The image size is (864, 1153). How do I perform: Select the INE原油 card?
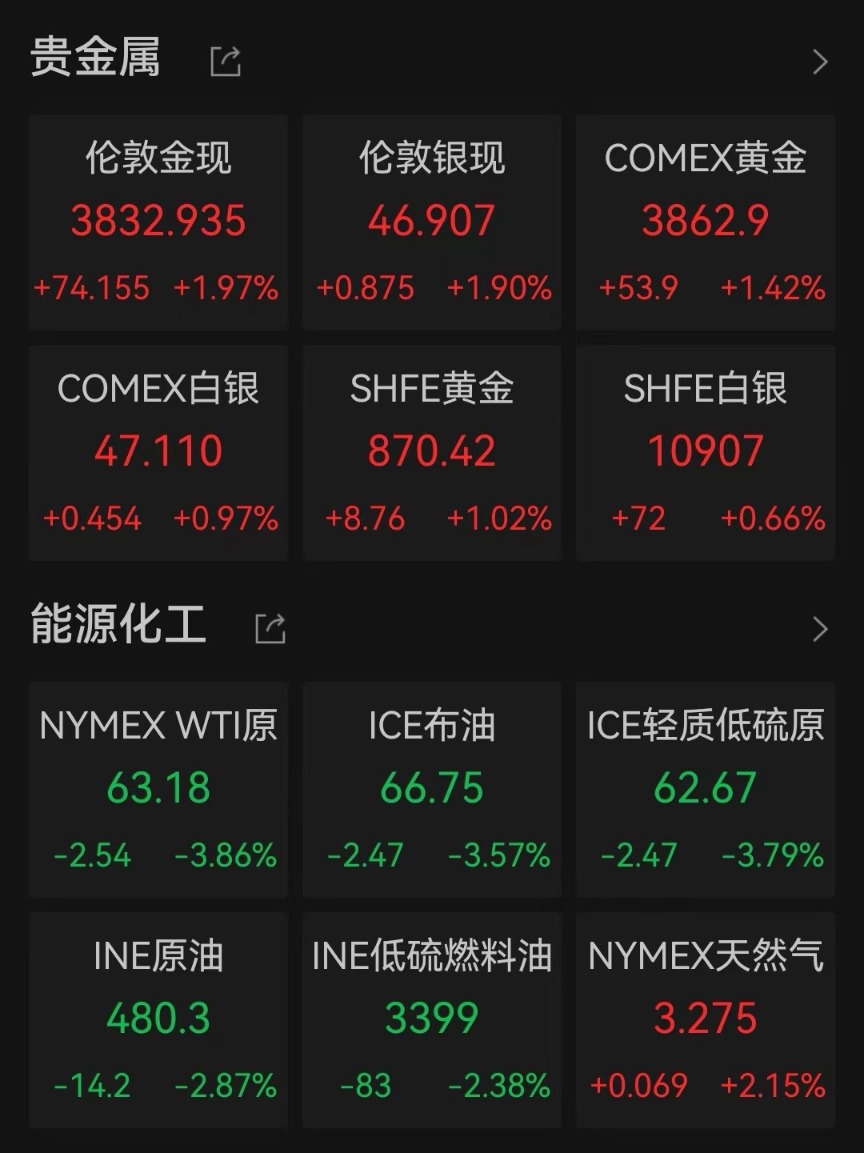point(158,1019)
